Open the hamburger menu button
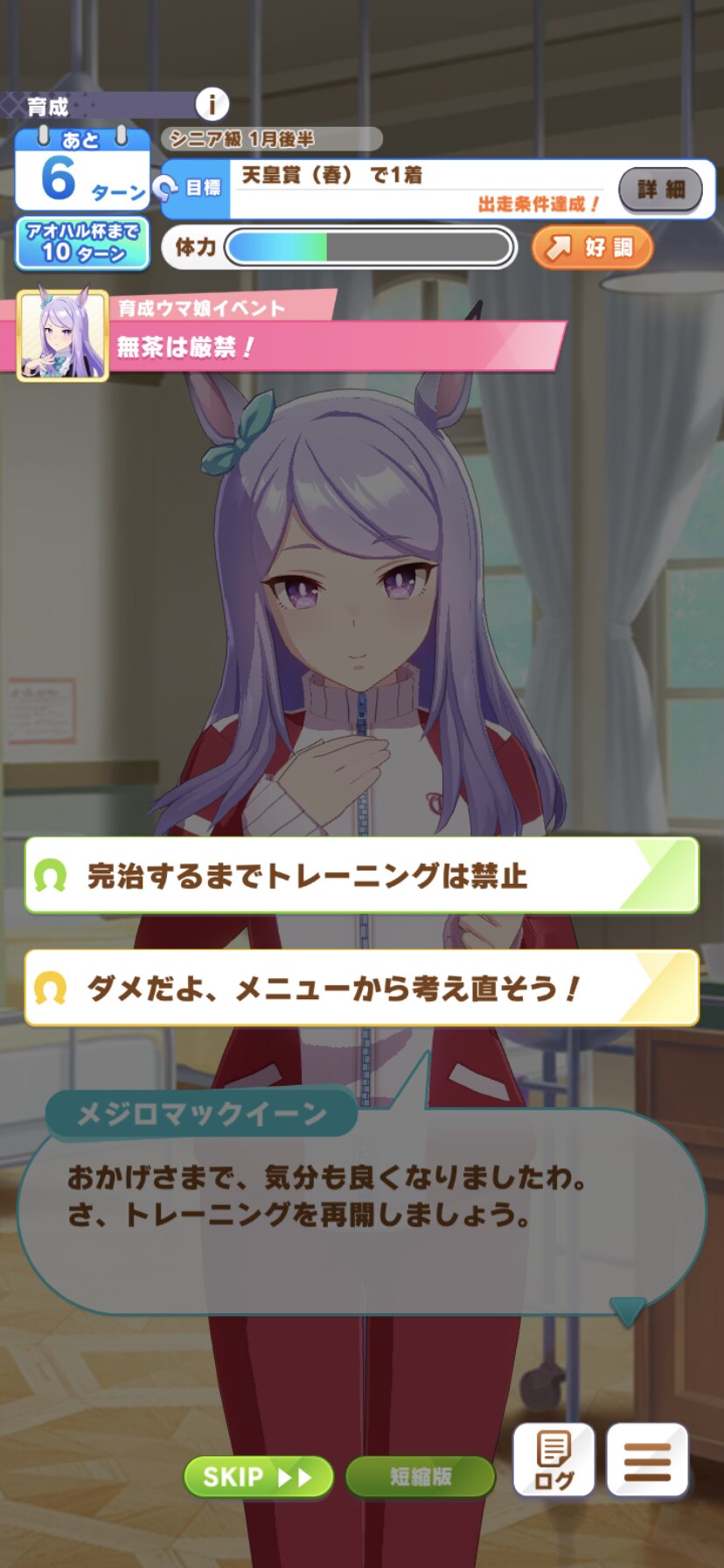The width and height of the screenshot is (724, 1568). [x=647, y=1460]
